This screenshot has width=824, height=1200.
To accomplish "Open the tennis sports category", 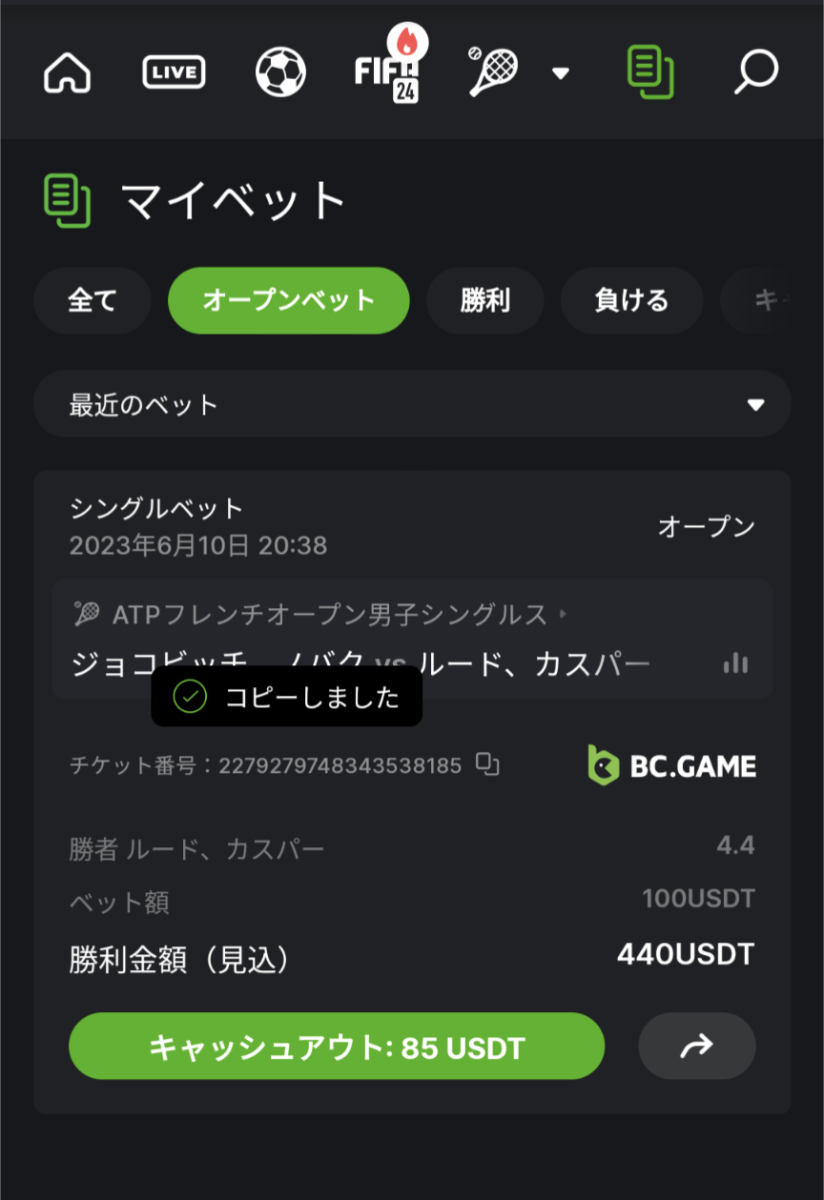I will click(493, 72).
